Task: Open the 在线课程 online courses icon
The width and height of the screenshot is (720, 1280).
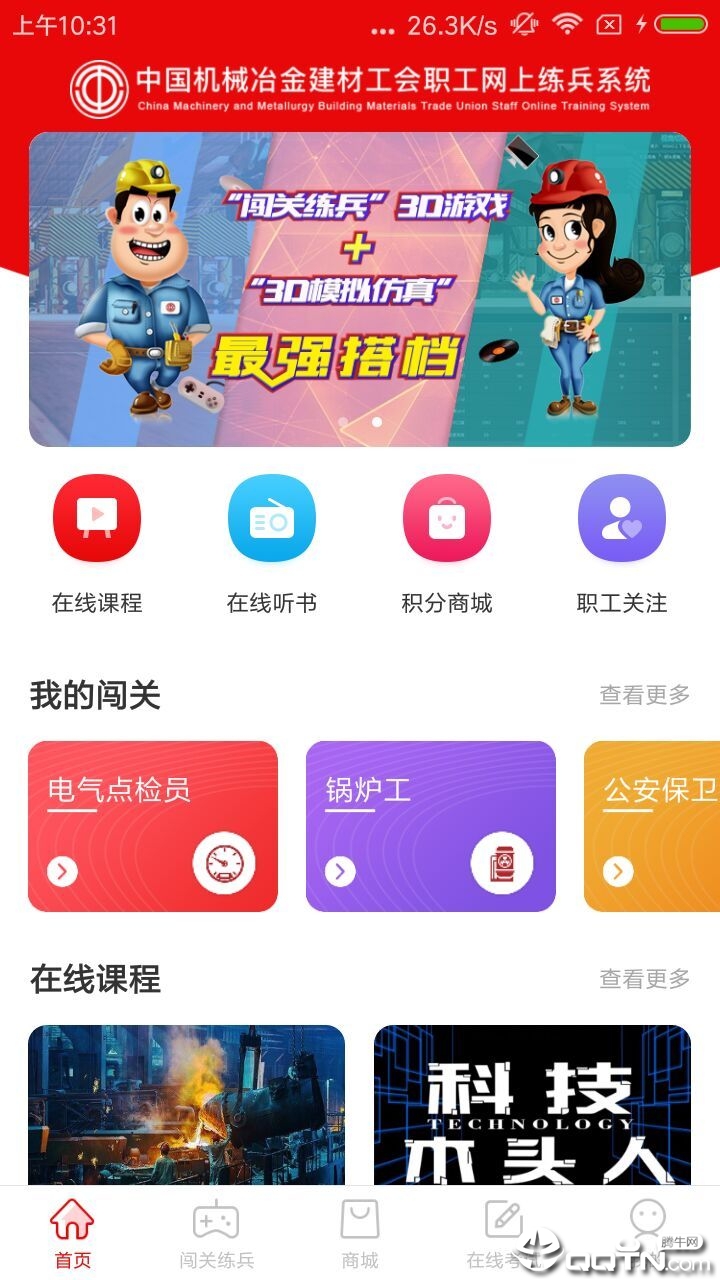Action: (97, 518)
